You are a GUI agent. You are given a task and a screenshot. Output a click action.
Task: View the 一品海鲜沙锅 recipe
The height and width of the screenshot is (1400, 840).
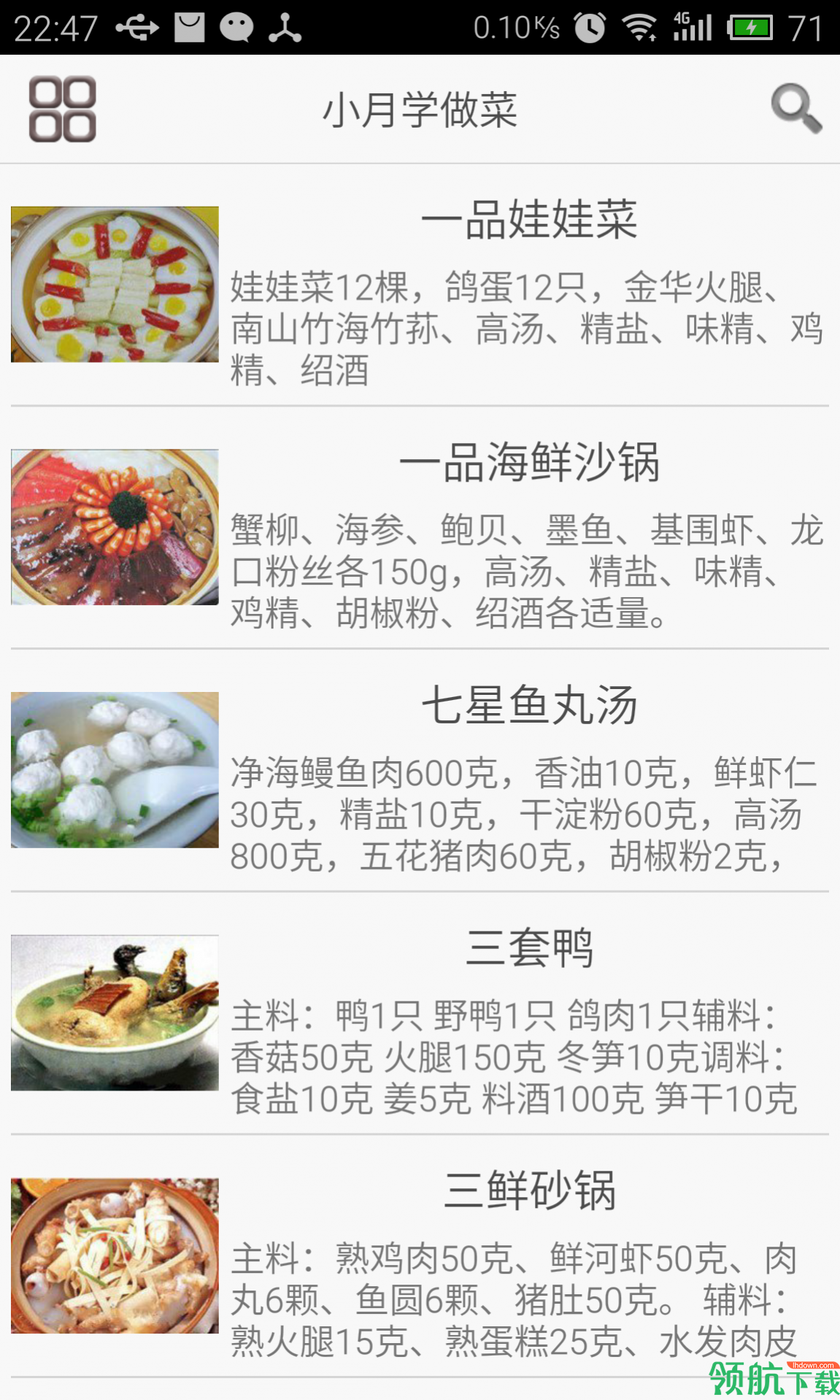point(528,462)
